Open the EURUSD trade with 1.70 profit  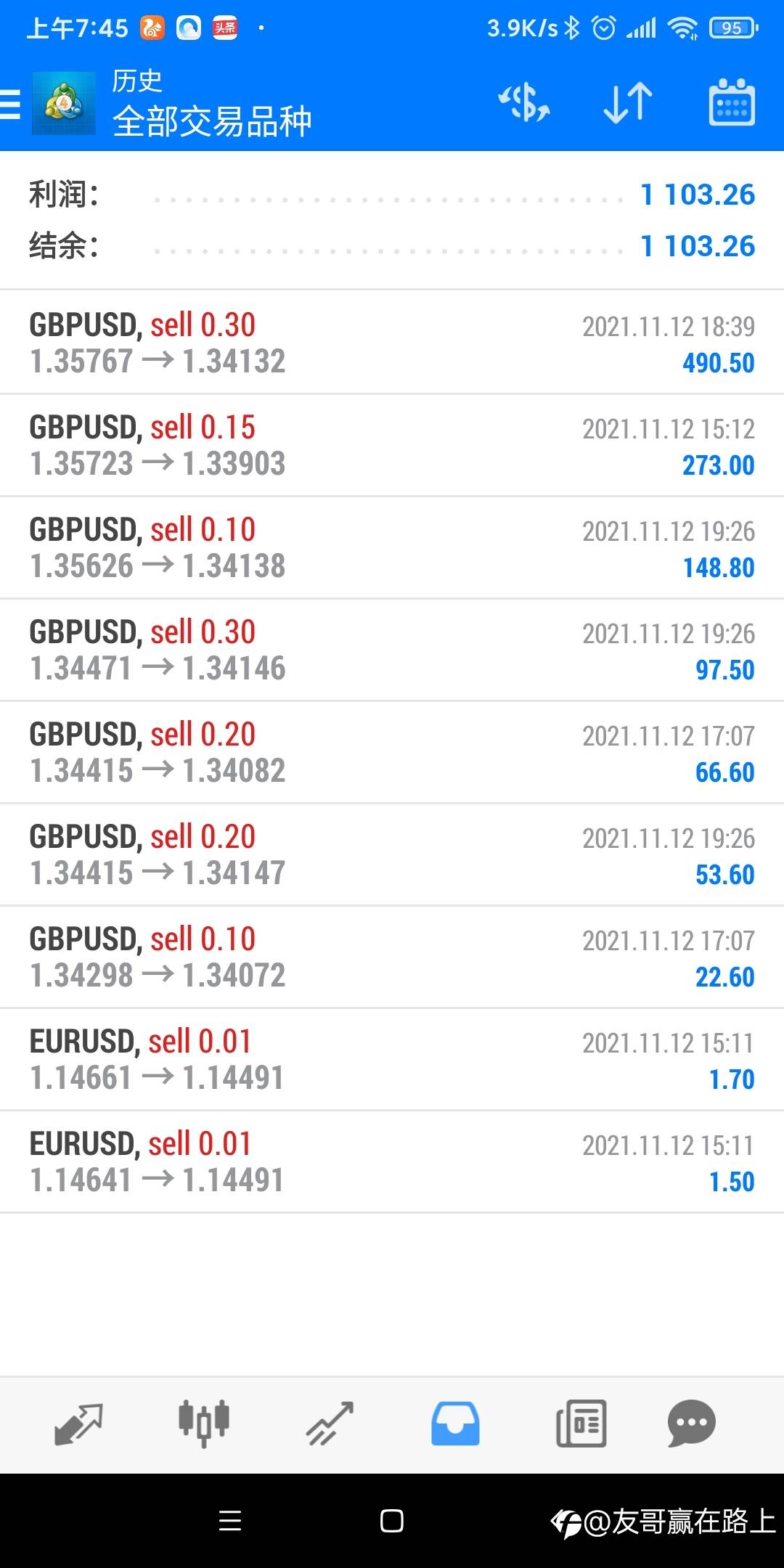392,1060
